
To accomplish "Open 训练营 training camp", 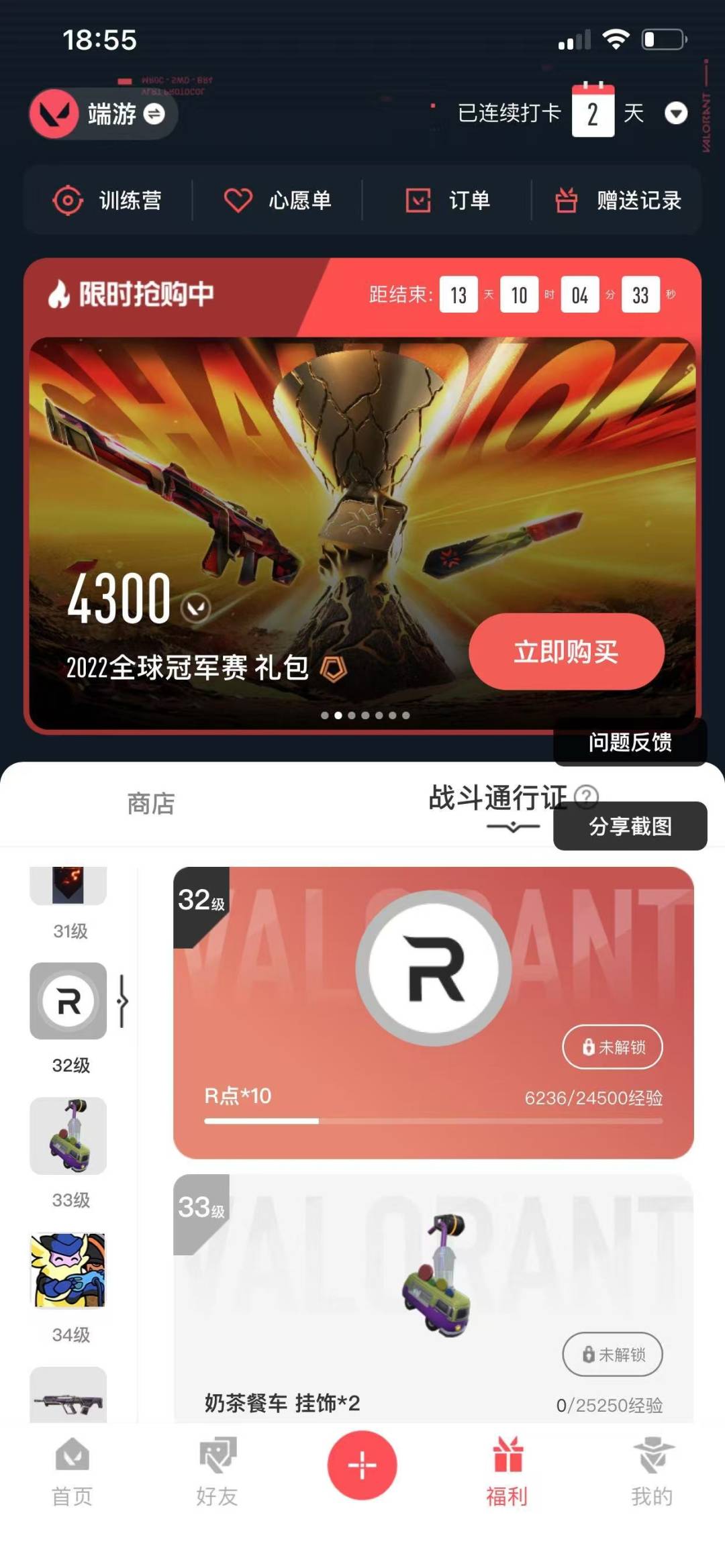I will click(x=107, y=201).
